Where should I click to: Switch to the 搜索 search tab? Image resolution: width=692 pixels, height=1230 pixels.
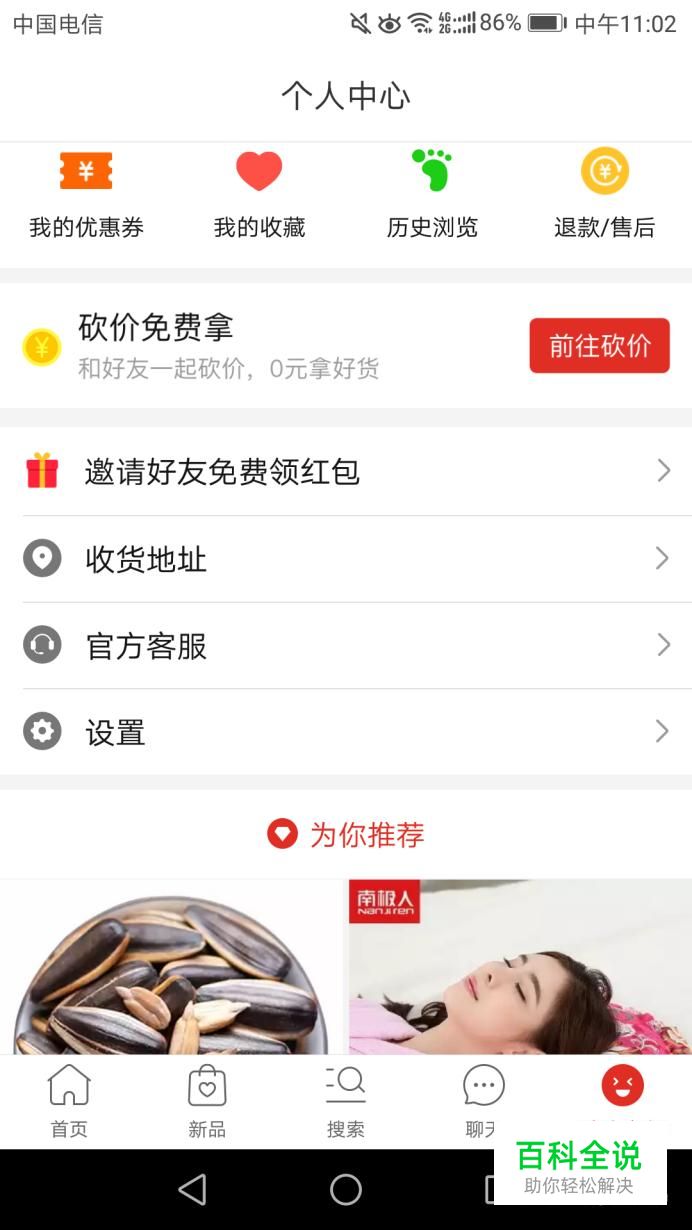click(346, 1101)
